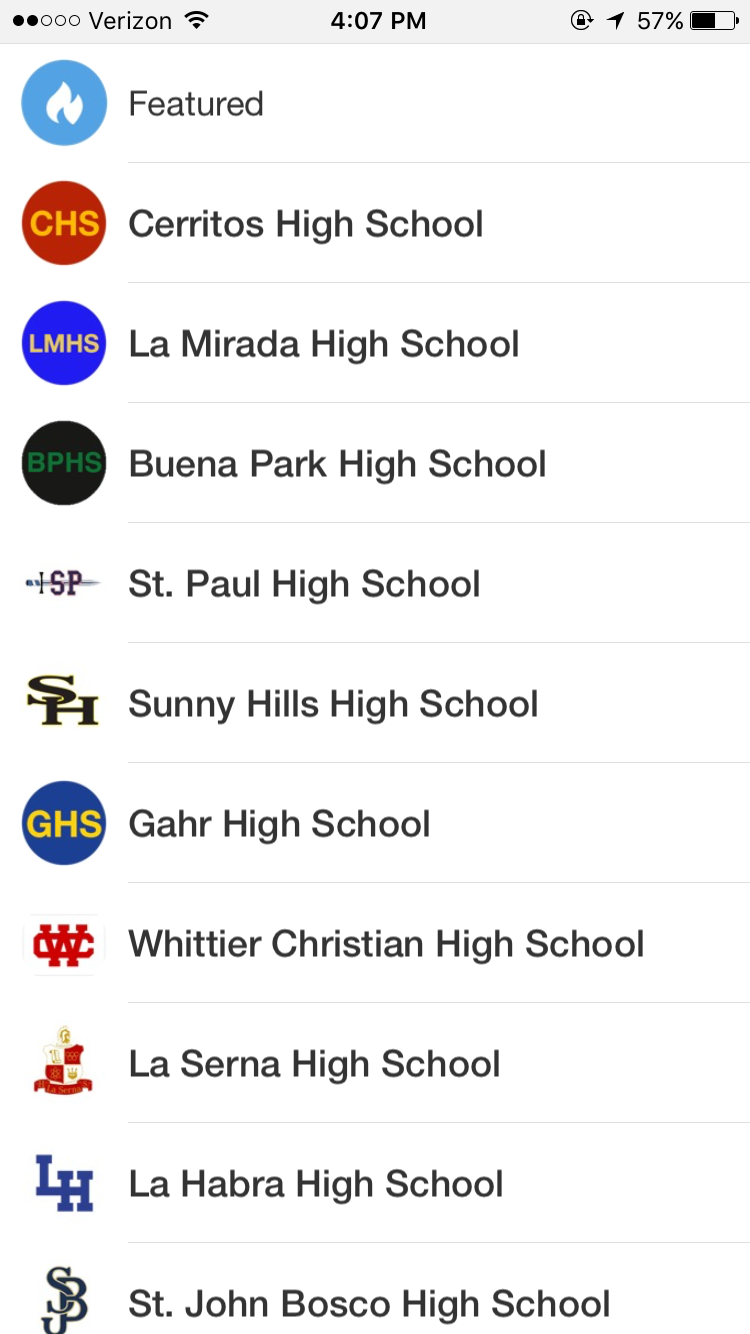Tap St. Paul High School row
Screen dimensions: 750x1334
375,583
